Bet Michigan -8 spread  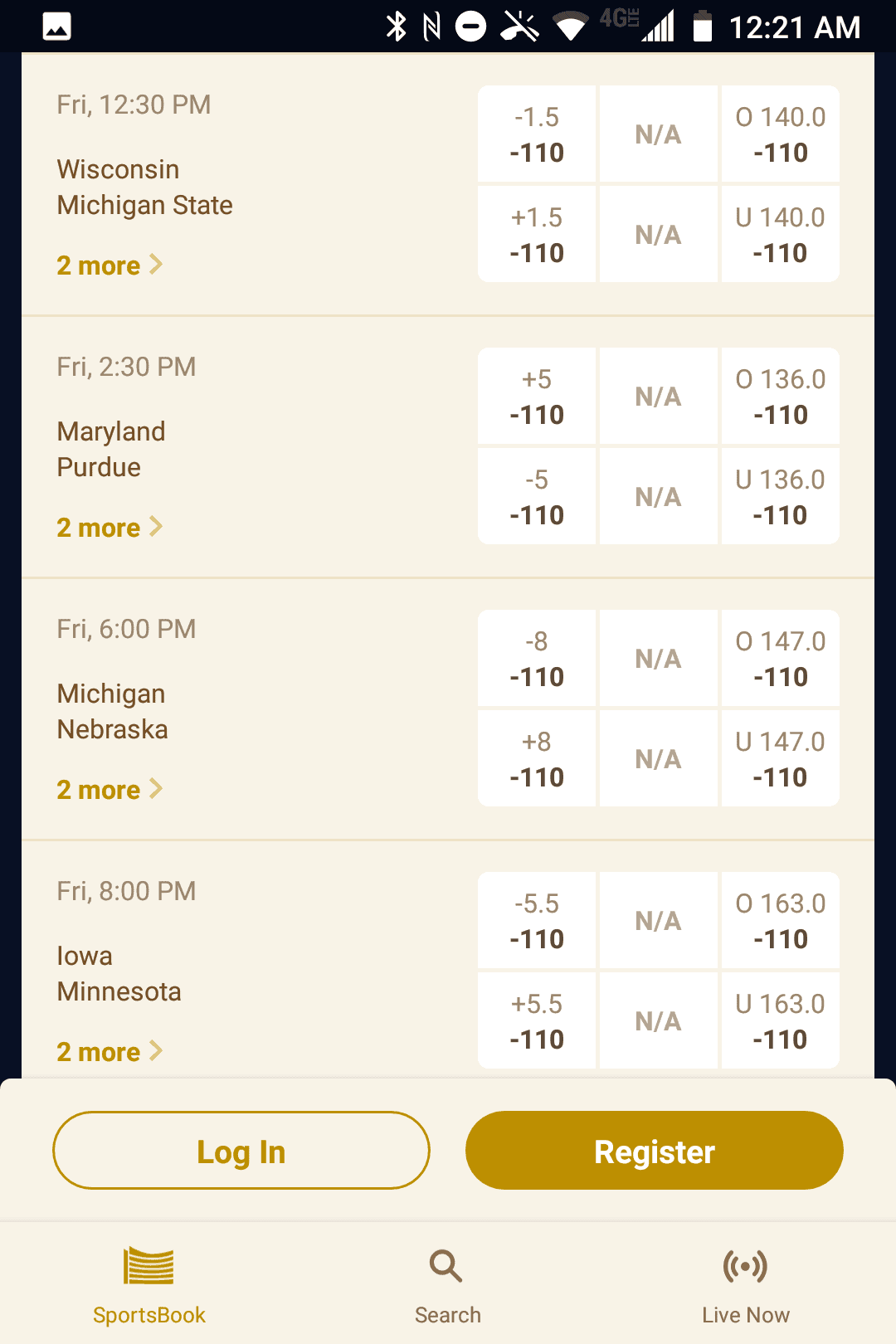(537, 659)
